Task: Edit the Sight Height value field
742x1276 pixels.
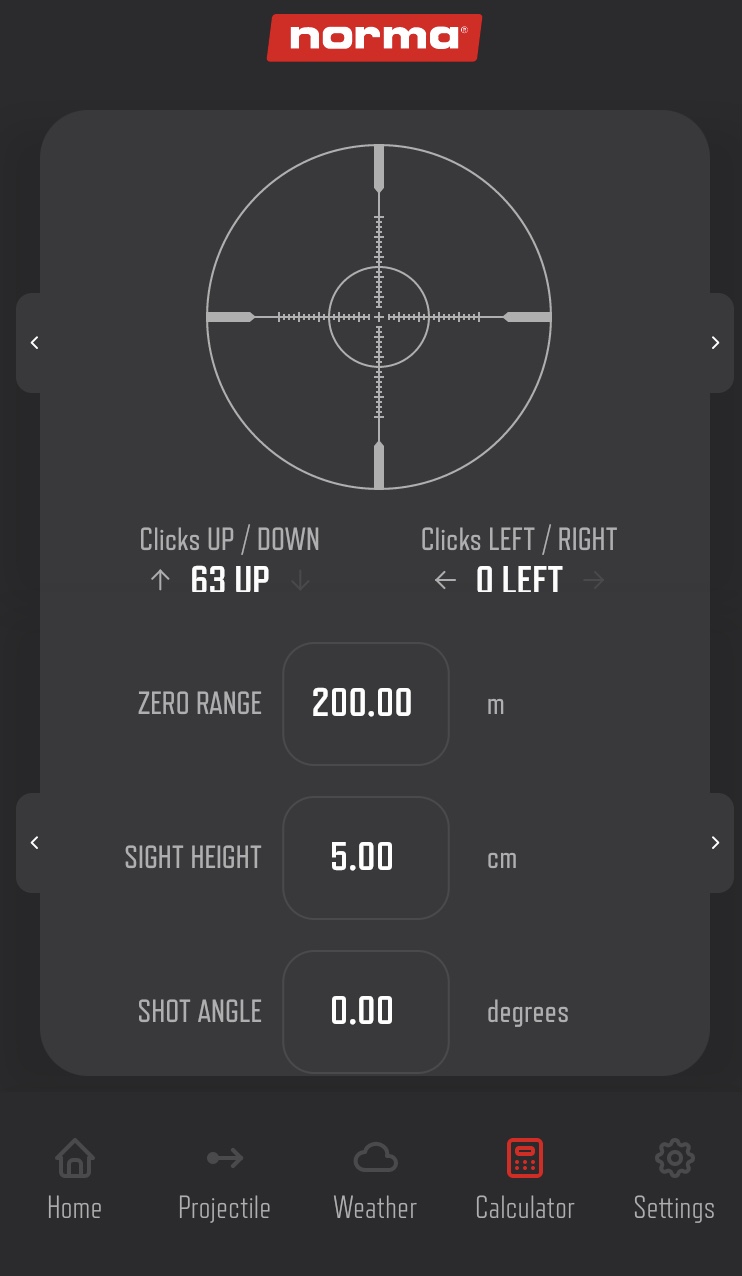Action: [365, 858]
